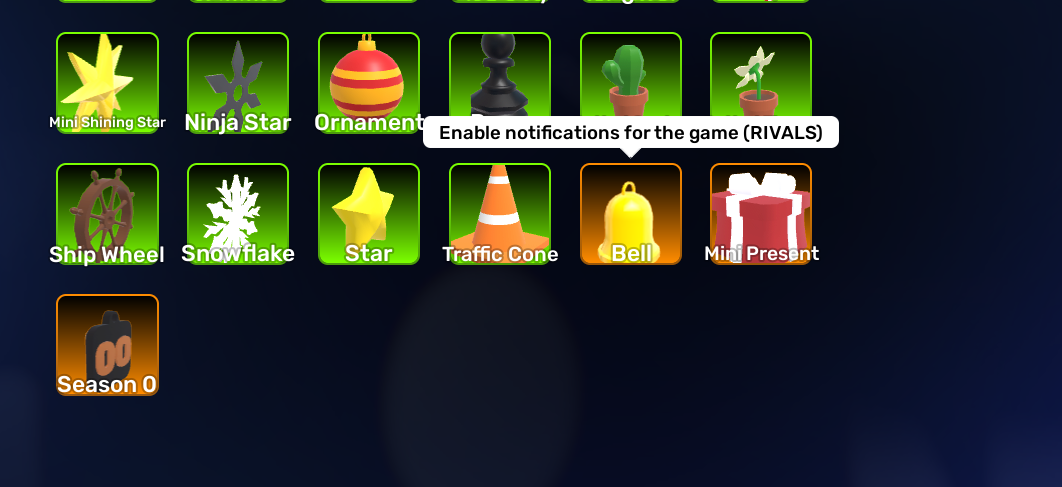Viewport: 1062px width, 487px height.
Task: Select the Season 0 item
Action: (108, 345)
